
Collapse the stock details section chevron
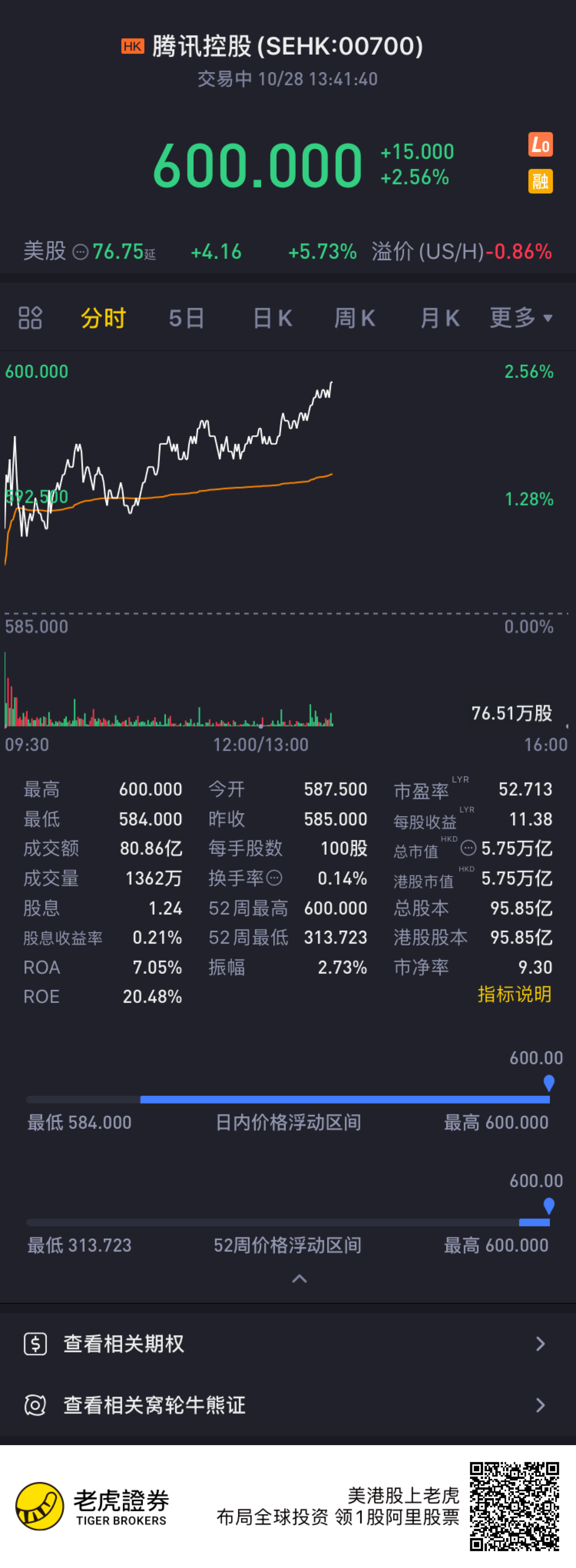(x=300, y=1278)
